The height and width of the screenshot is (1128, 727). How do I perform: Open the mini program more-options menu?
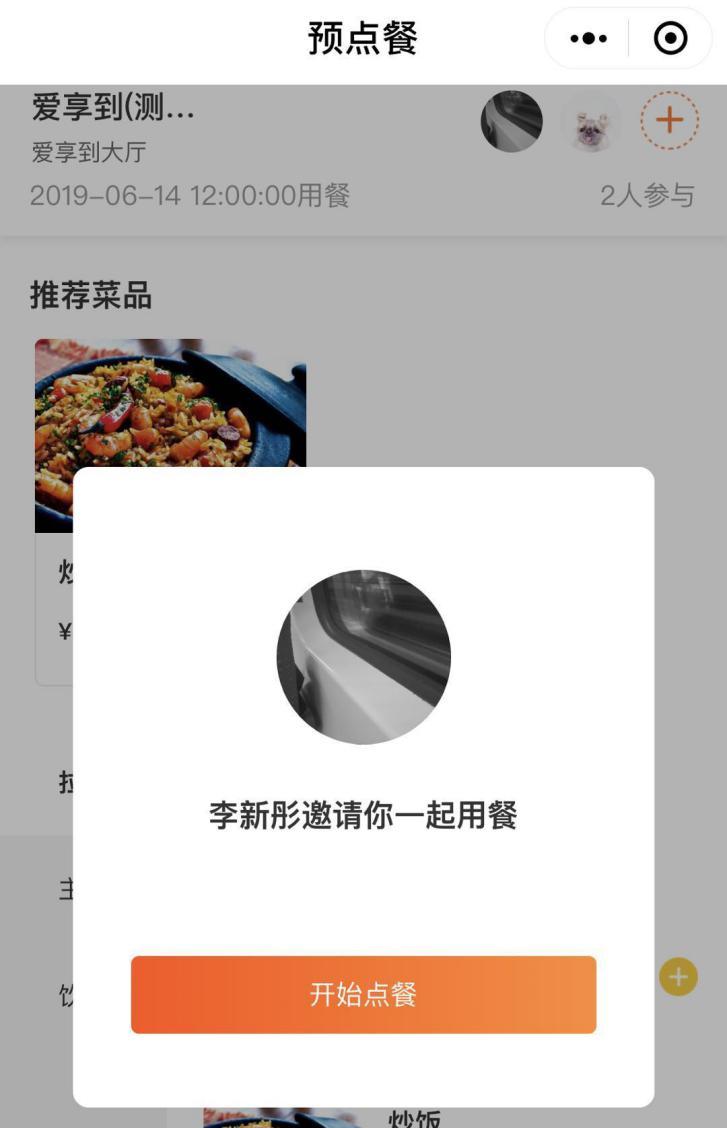pos(588,39)
